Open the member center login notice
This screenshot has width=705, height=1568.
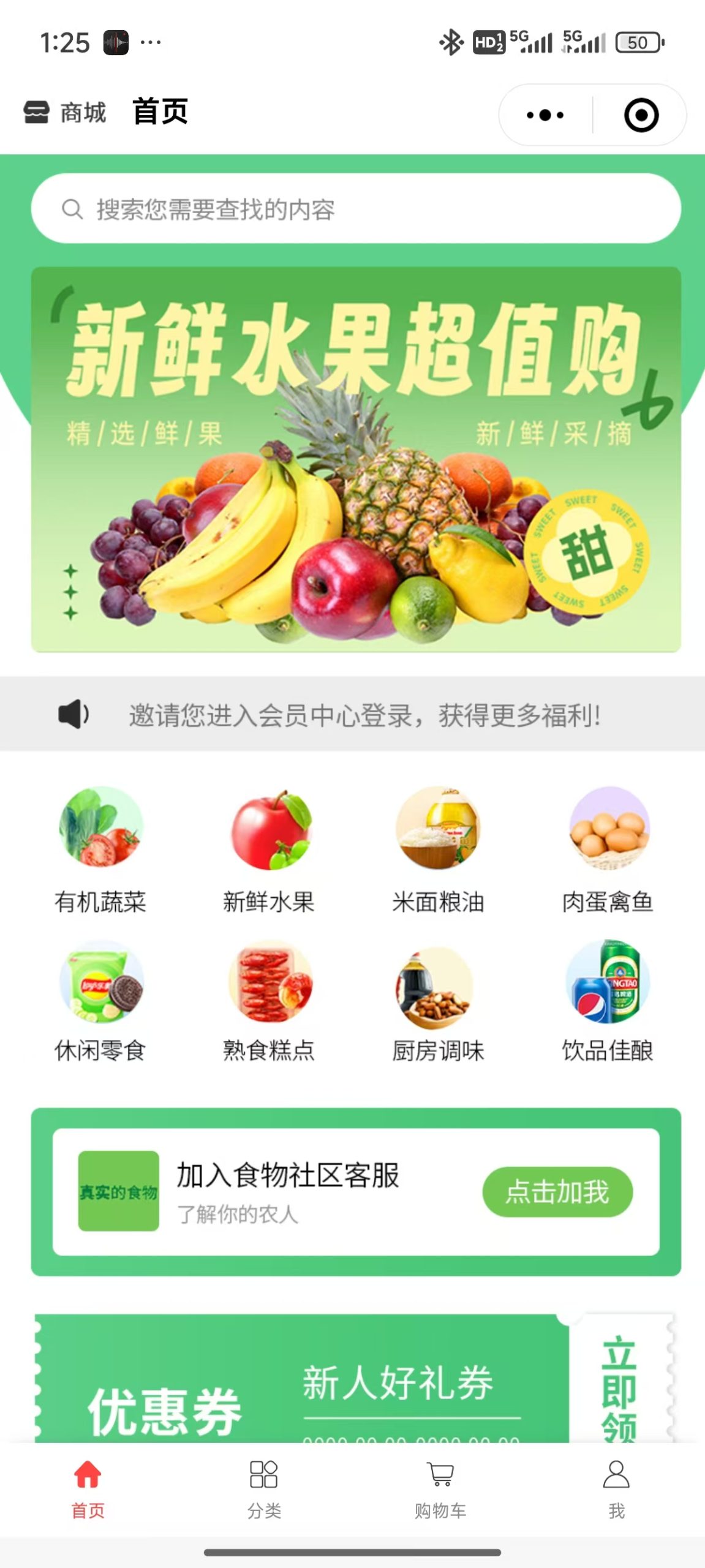[x=364, y=715]
